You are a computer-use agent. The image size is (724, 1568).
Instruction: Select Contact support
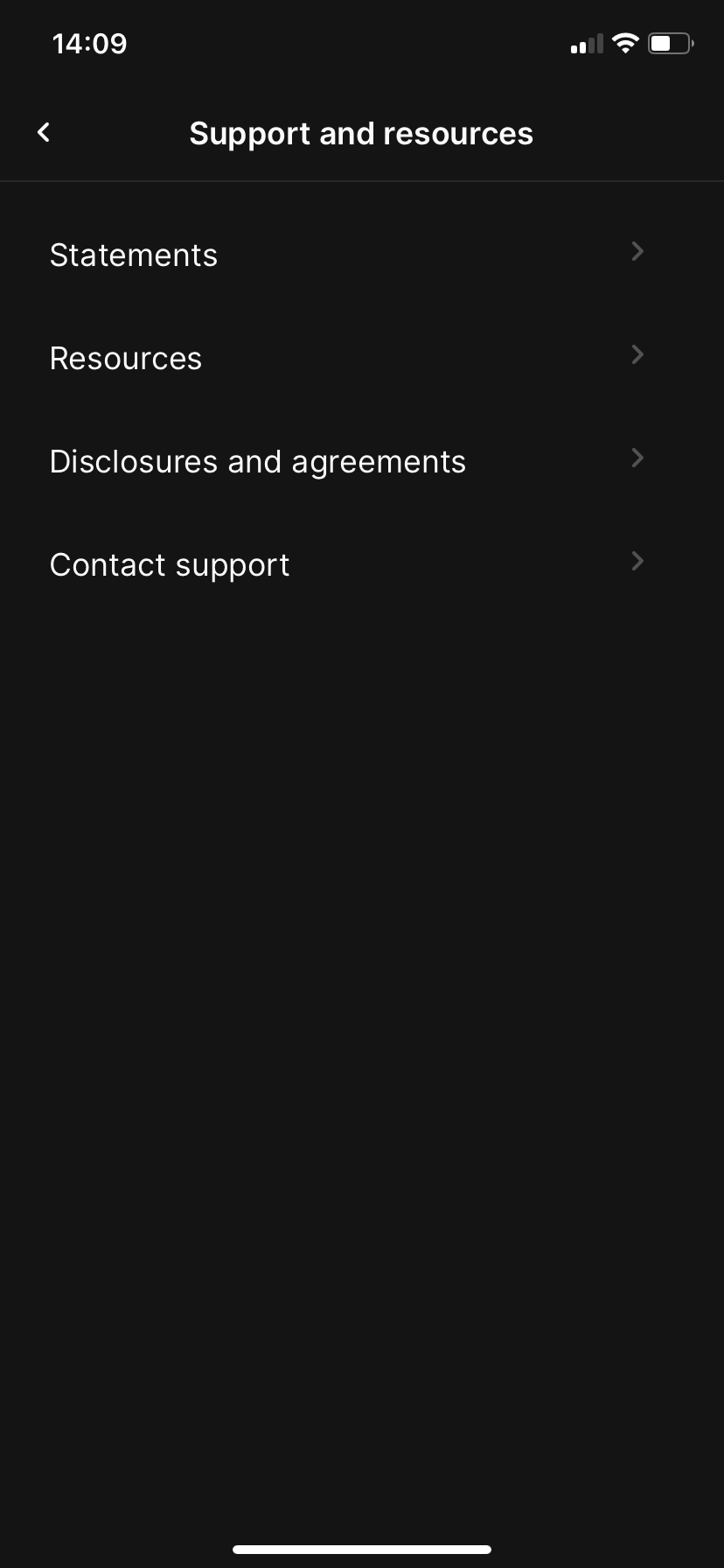362,564
